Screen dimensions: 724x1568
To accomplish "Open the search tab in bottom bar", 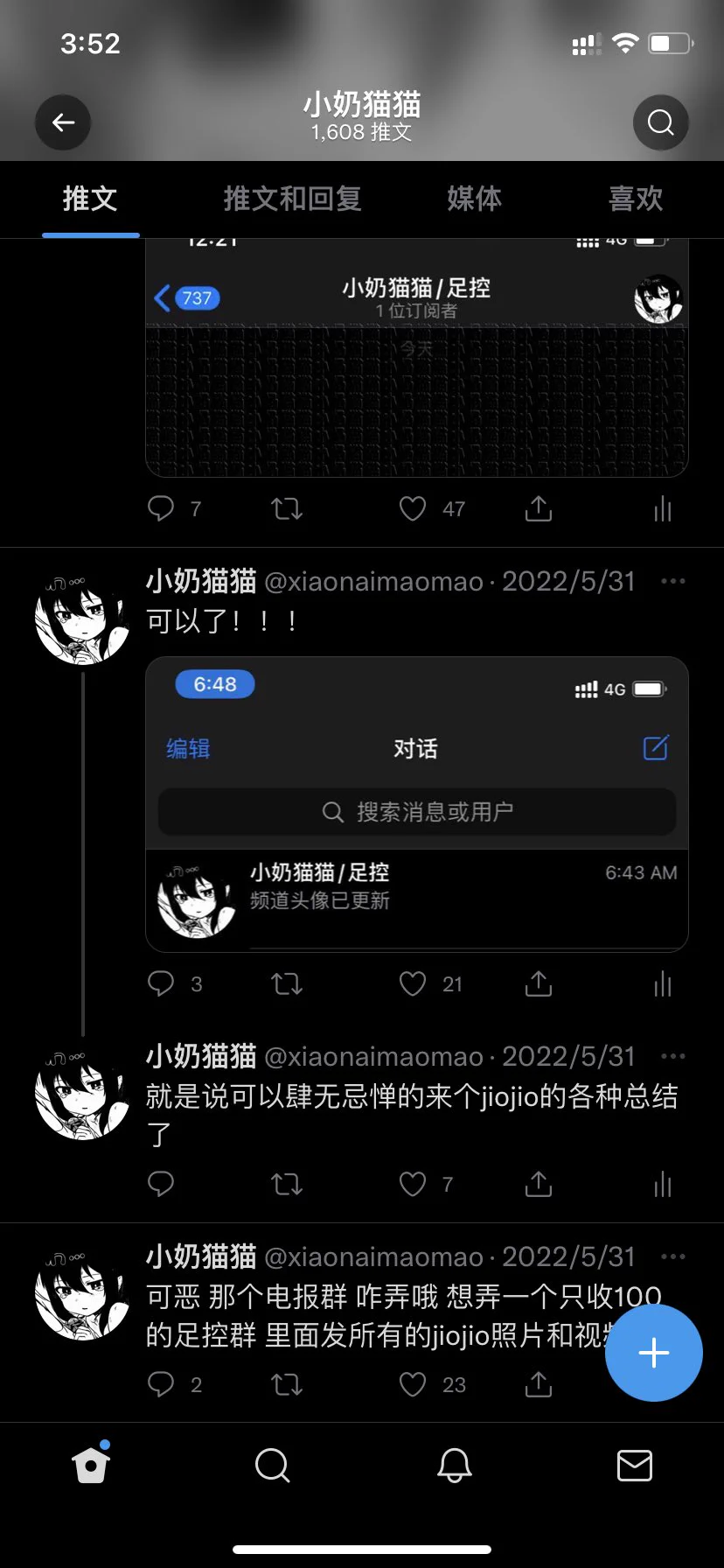I will 272,1465.
